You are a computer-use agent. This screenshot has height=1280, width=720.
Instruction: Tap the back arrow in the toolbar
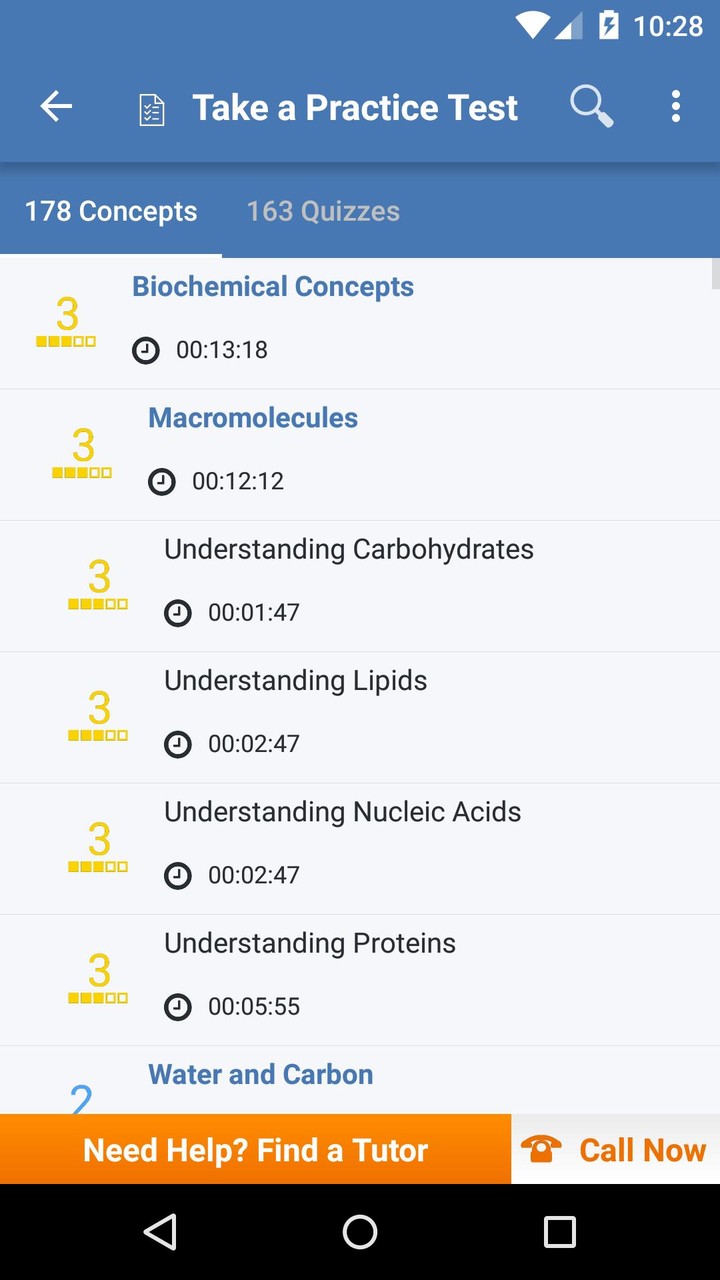pos(55,105)
